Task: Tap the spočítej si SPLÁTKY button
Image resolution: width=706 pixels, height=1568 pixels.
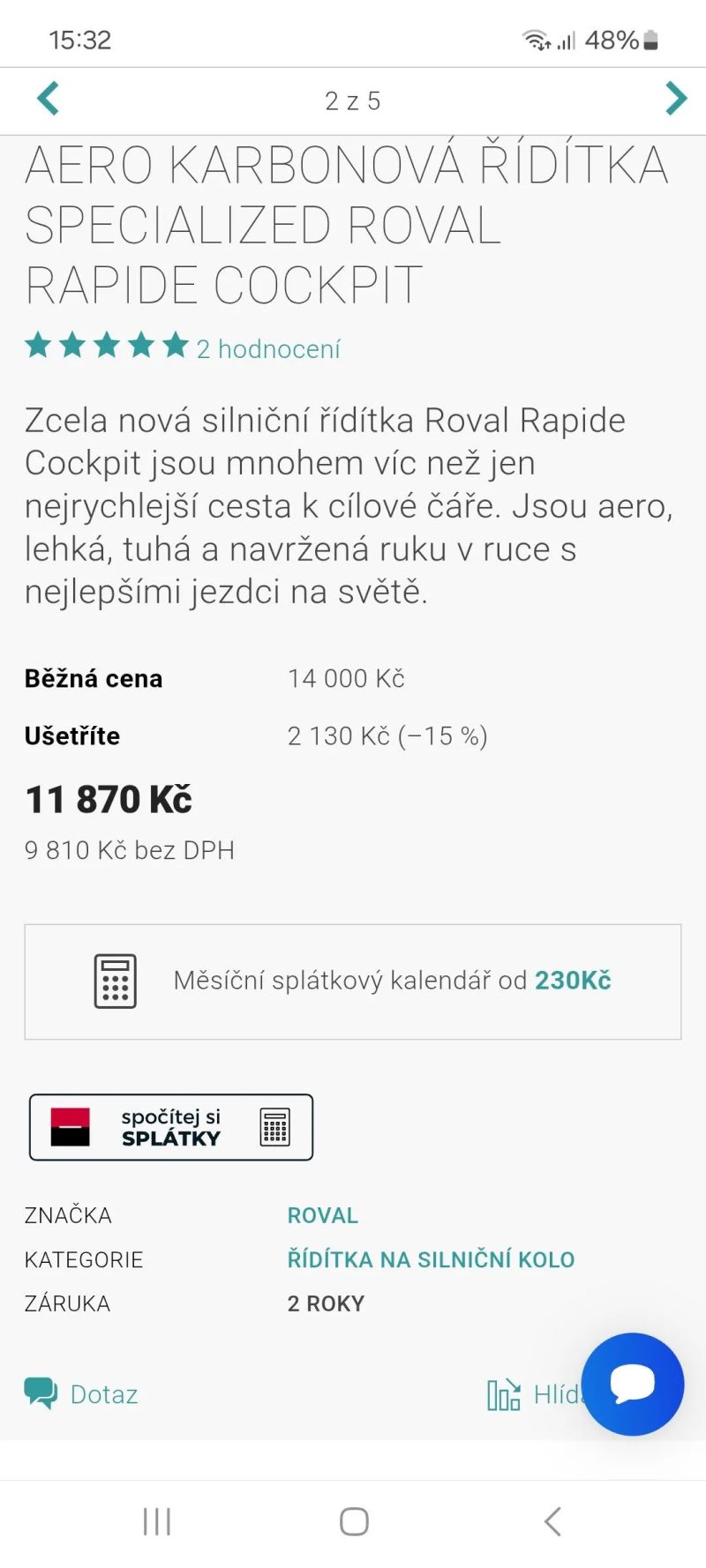Action: pyautogui.click(x=171, y=1127)
